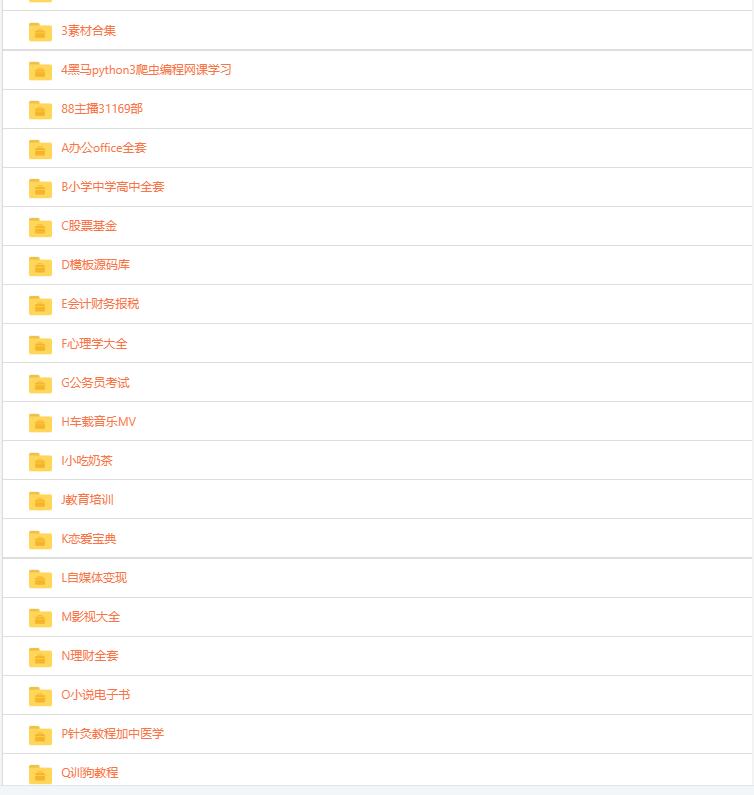Open the M影视大全 folder
Viewport: 754px width, 795px height.
coord(90,617)
